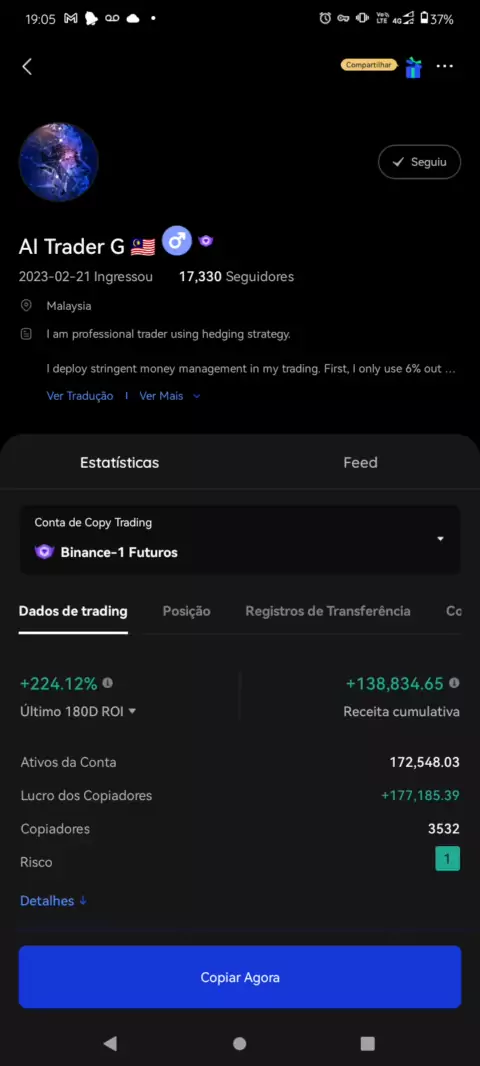Select the Estatísticas tab
The image size is (480, 1066).
pos(120,462)
